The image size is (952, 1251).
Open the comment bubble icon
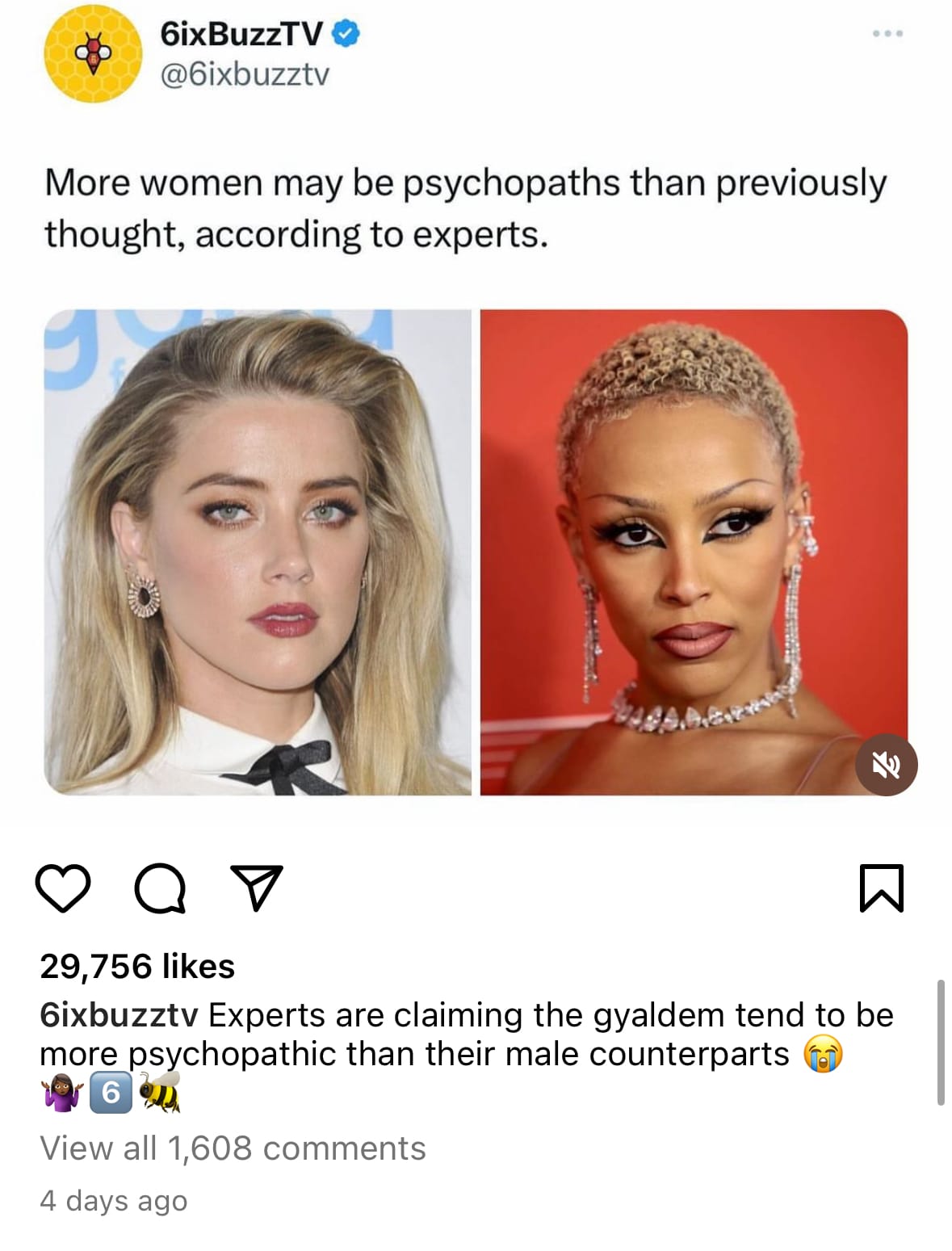tap(160, 888)
